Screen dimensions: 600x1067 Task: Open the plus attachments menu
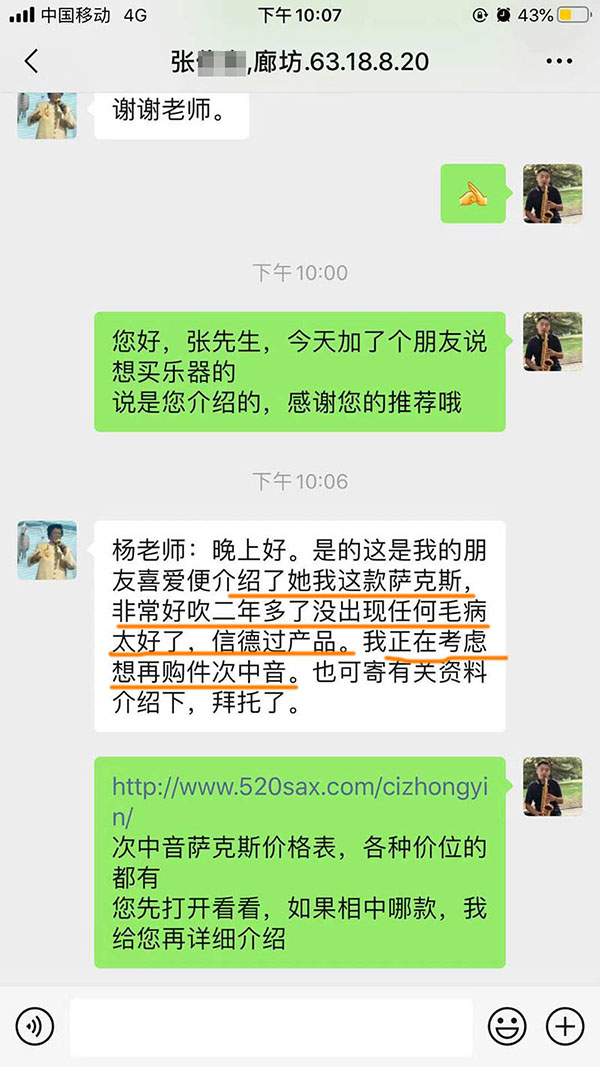click(x=565, y=1025)
